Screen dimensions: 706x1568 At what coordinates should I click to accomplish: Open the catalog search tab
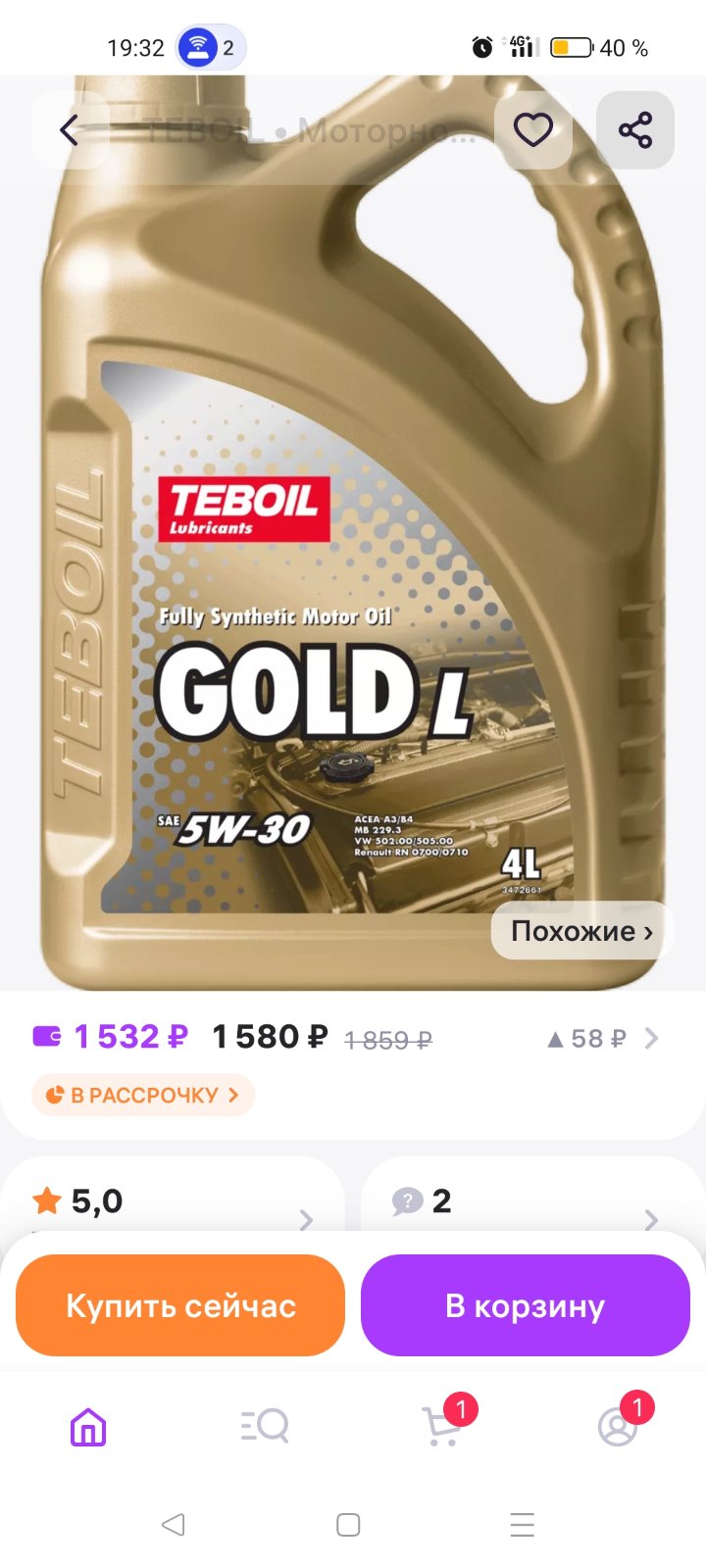click(x=265, y=1426)
